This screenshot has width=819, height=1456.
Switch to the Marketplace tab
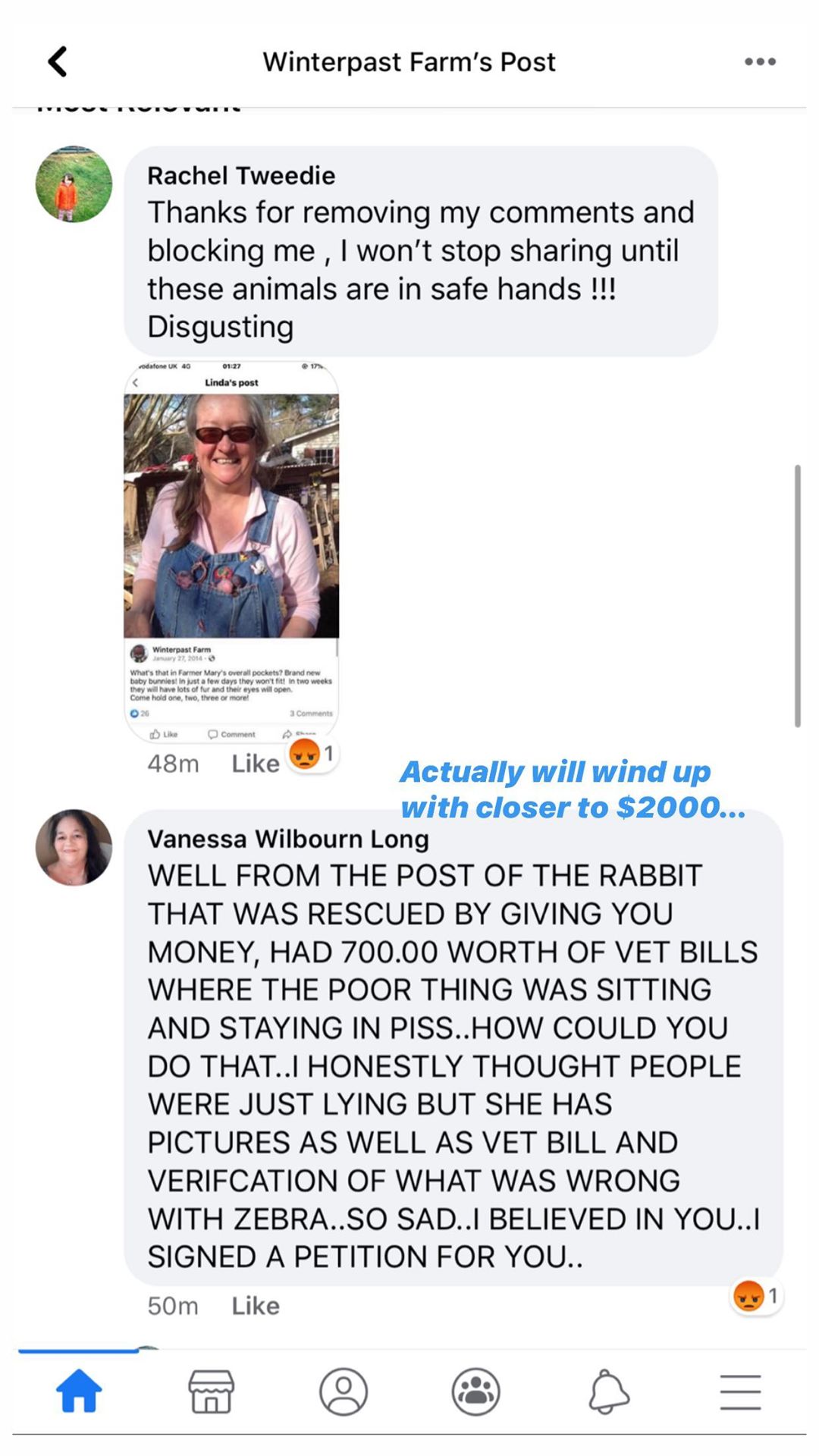point(211,1391)
